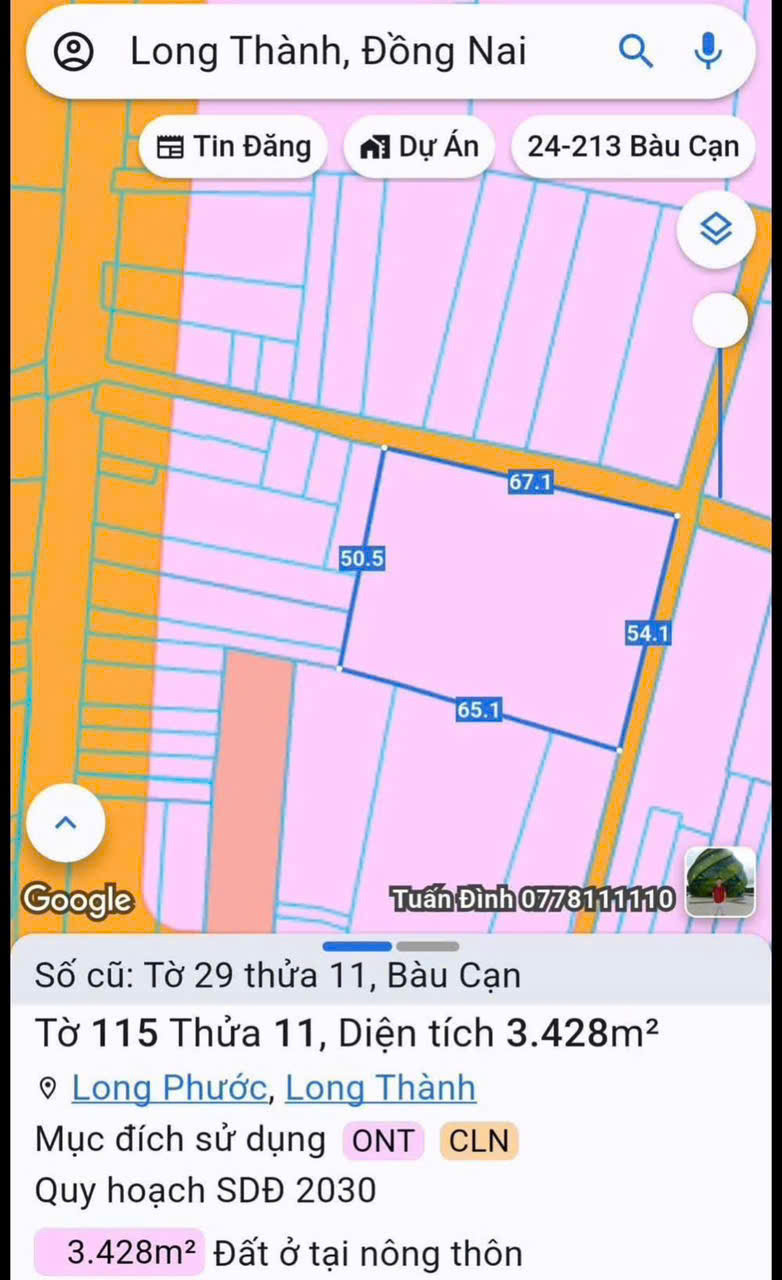Tap the layer opacity slider handle
Screen dimensions: 782x1280
click(720, 320)
